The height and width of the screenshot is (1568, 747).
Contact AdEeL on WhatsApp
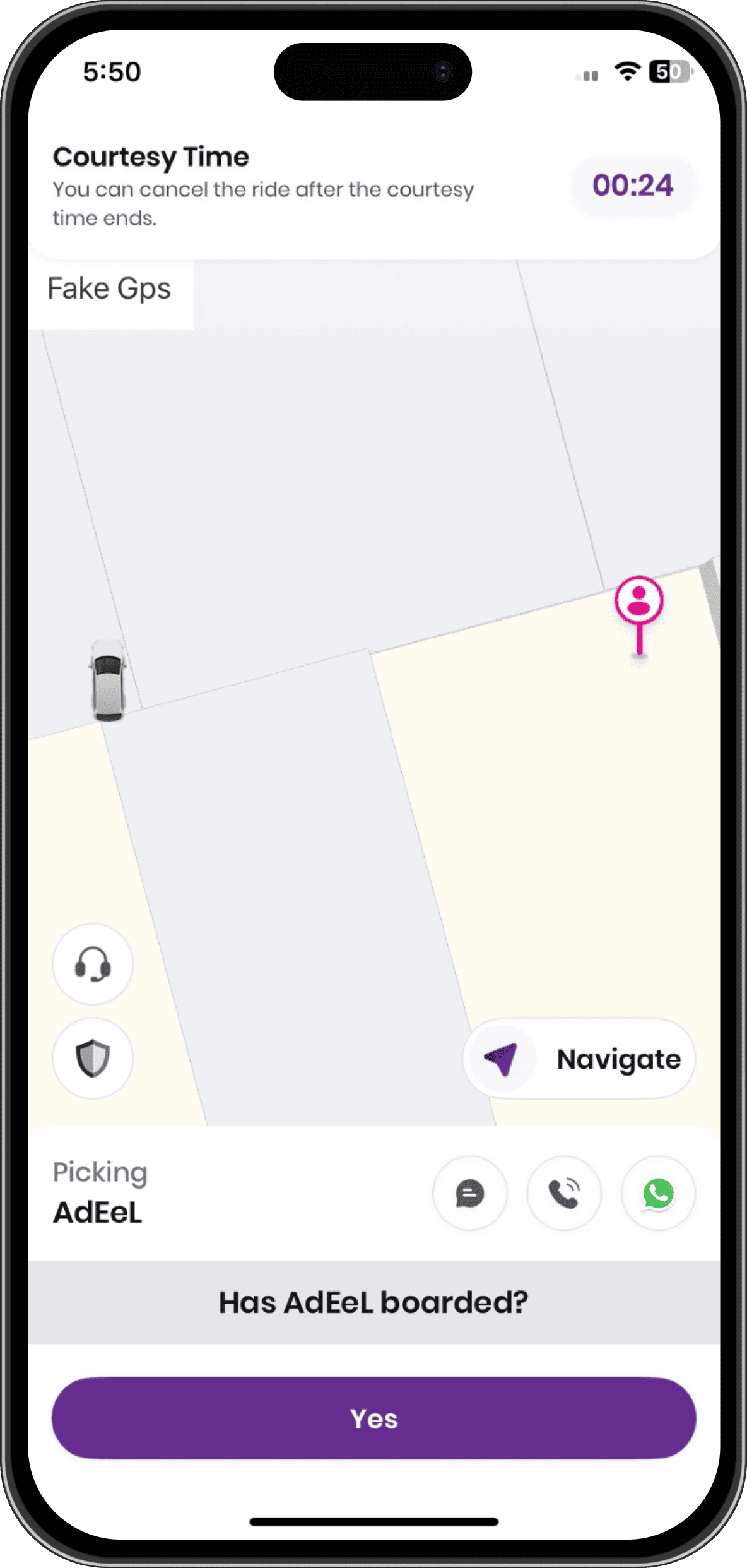tap(658, 1193)
